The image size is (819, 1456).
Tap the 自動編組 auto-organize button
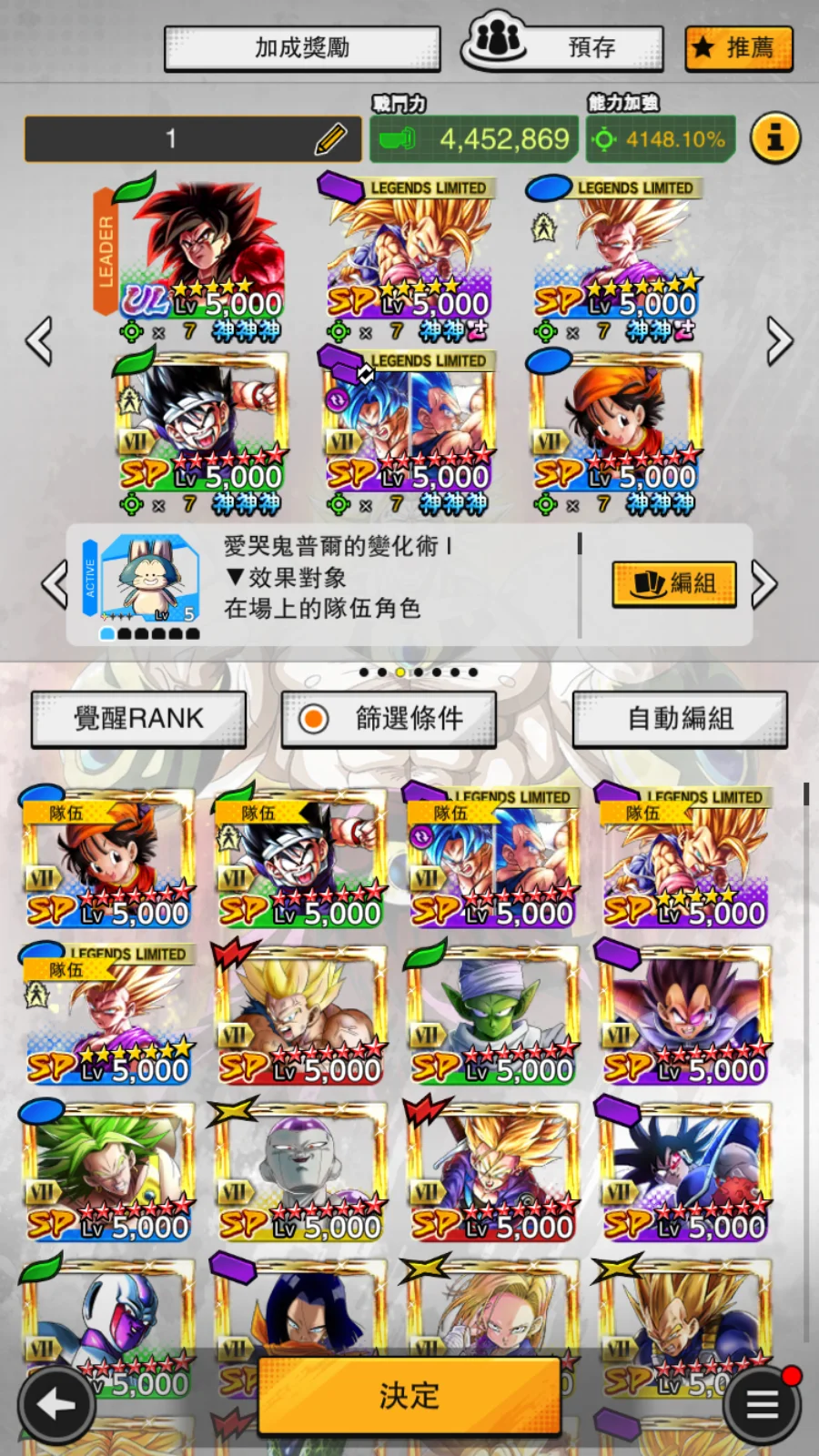click(680, 719)
